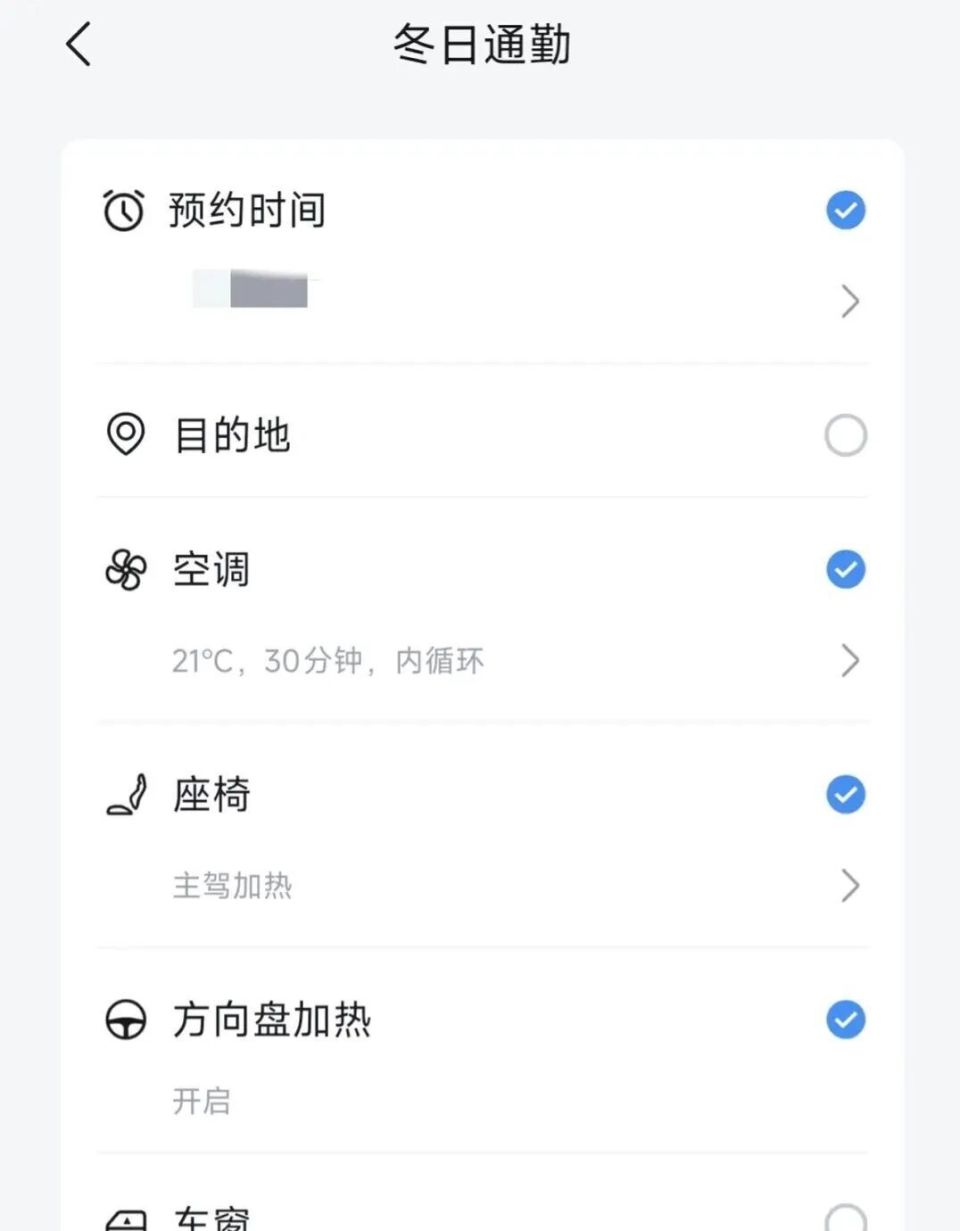This screenshot has height=1231, width=960.
Task: Open the 主驾加热 setting text
Action: pos(232,886)
